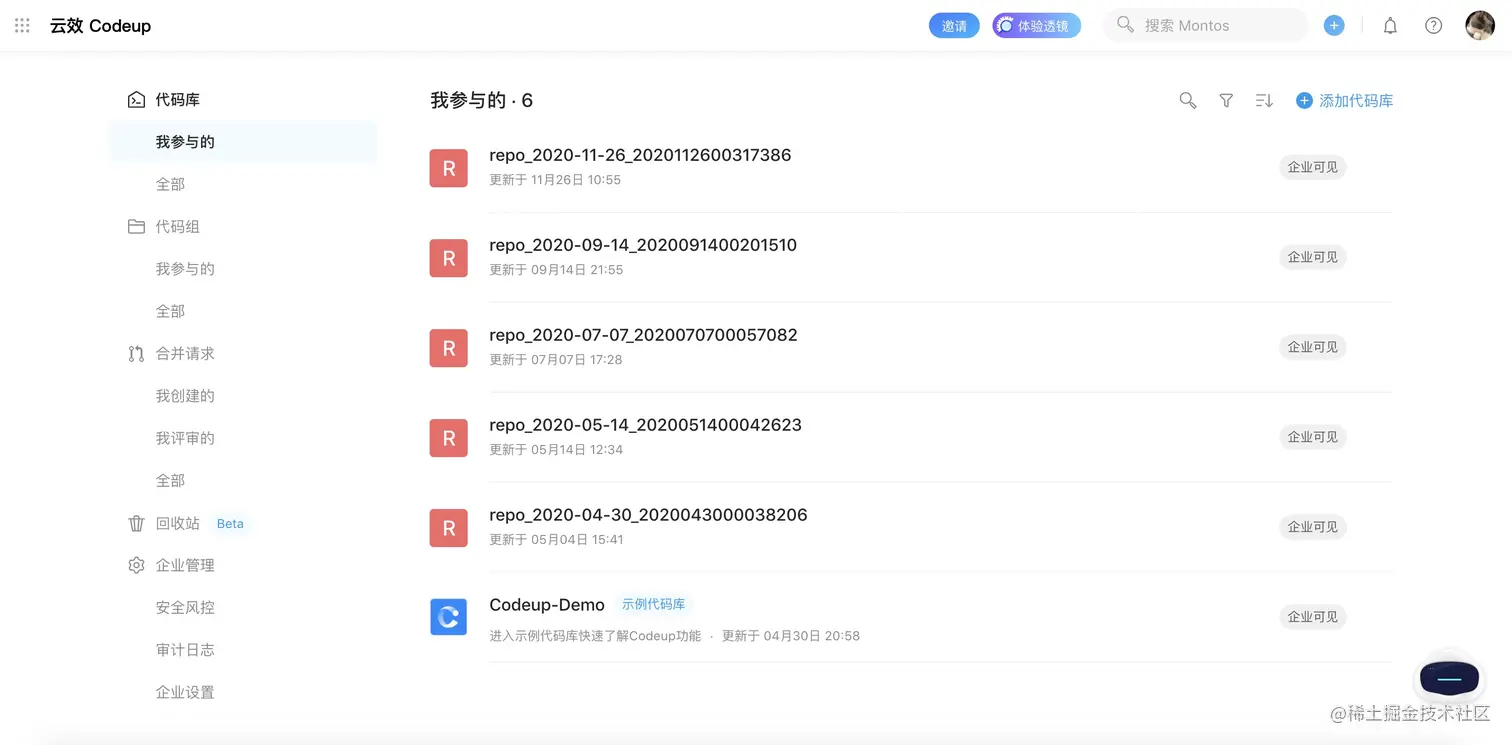The width and height of the screenshot is (1512, 745).
Task: Open 回收站 recycle bin
Action: click(x=177, y=523)
